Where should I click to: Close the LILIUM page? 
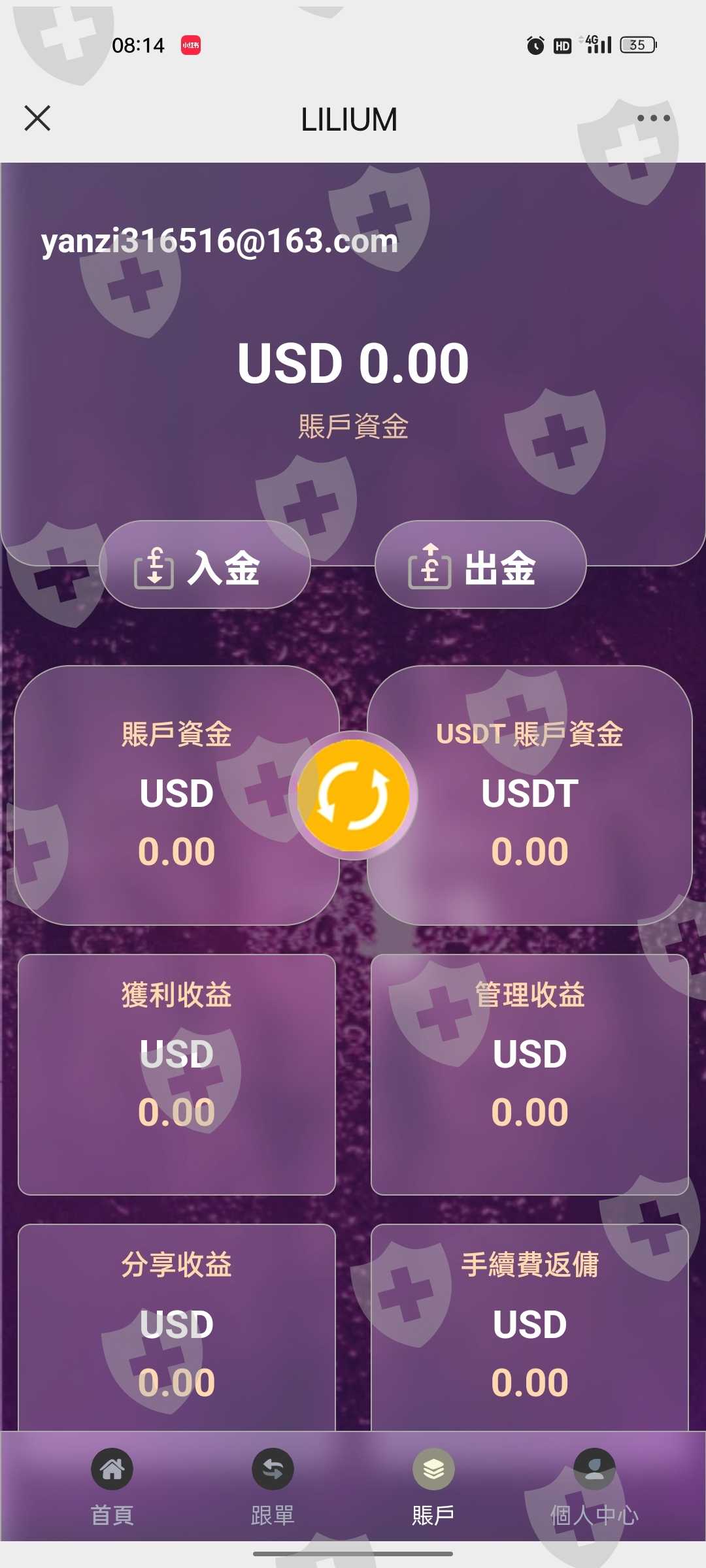(37, 118)
